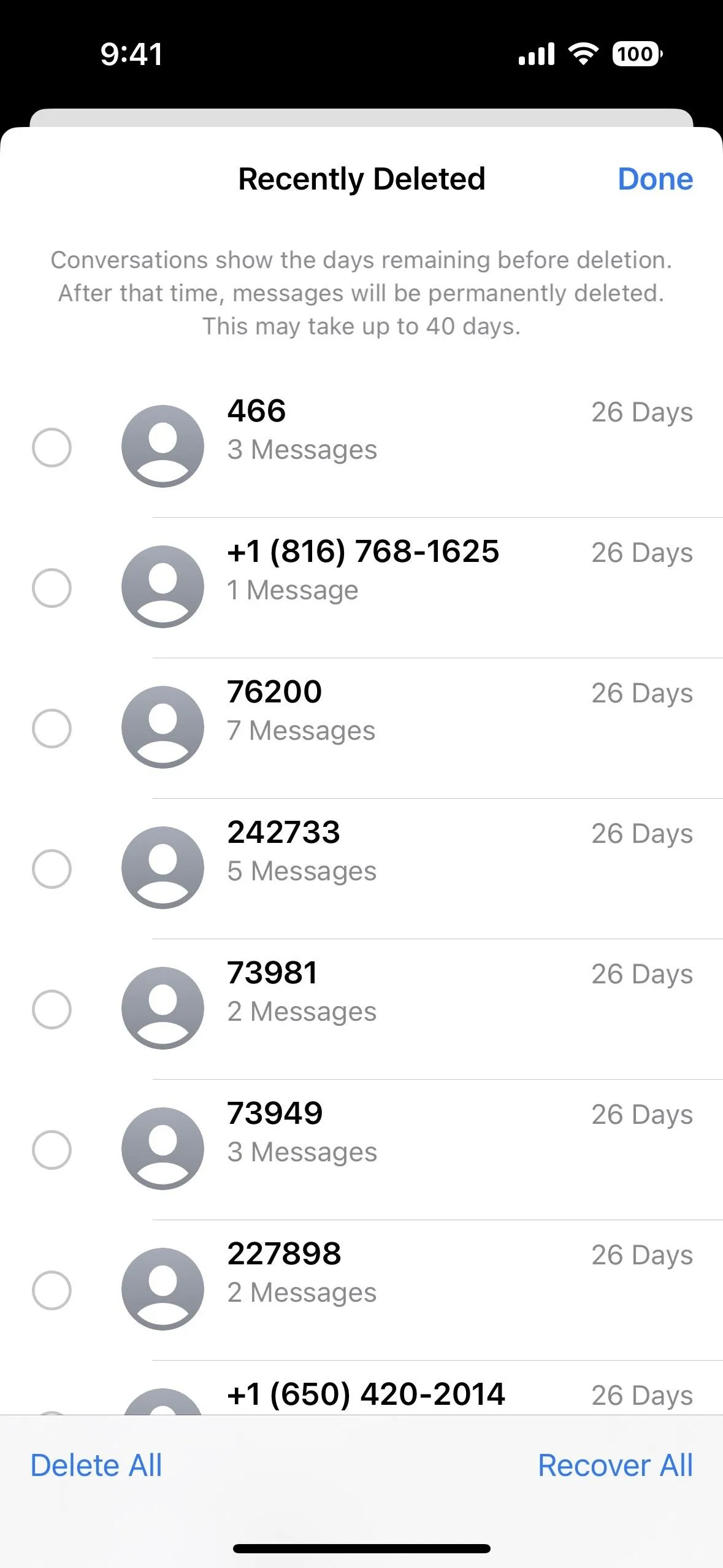Tap Done to close Recently Deleted
Screen dimensions: 723x1568
click(x=655, y=179)
